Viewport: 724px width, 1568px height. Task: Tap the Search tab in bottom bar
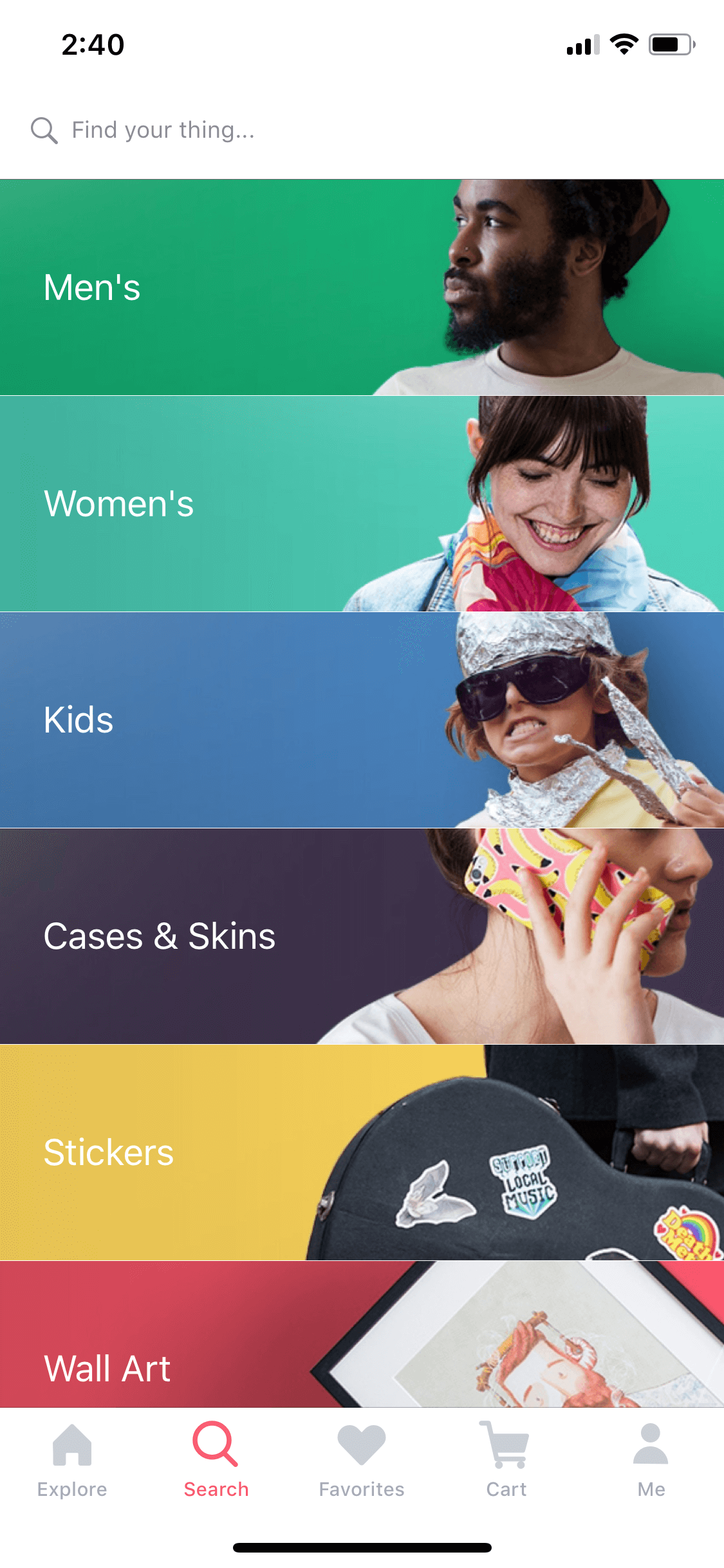(216, 1460)
